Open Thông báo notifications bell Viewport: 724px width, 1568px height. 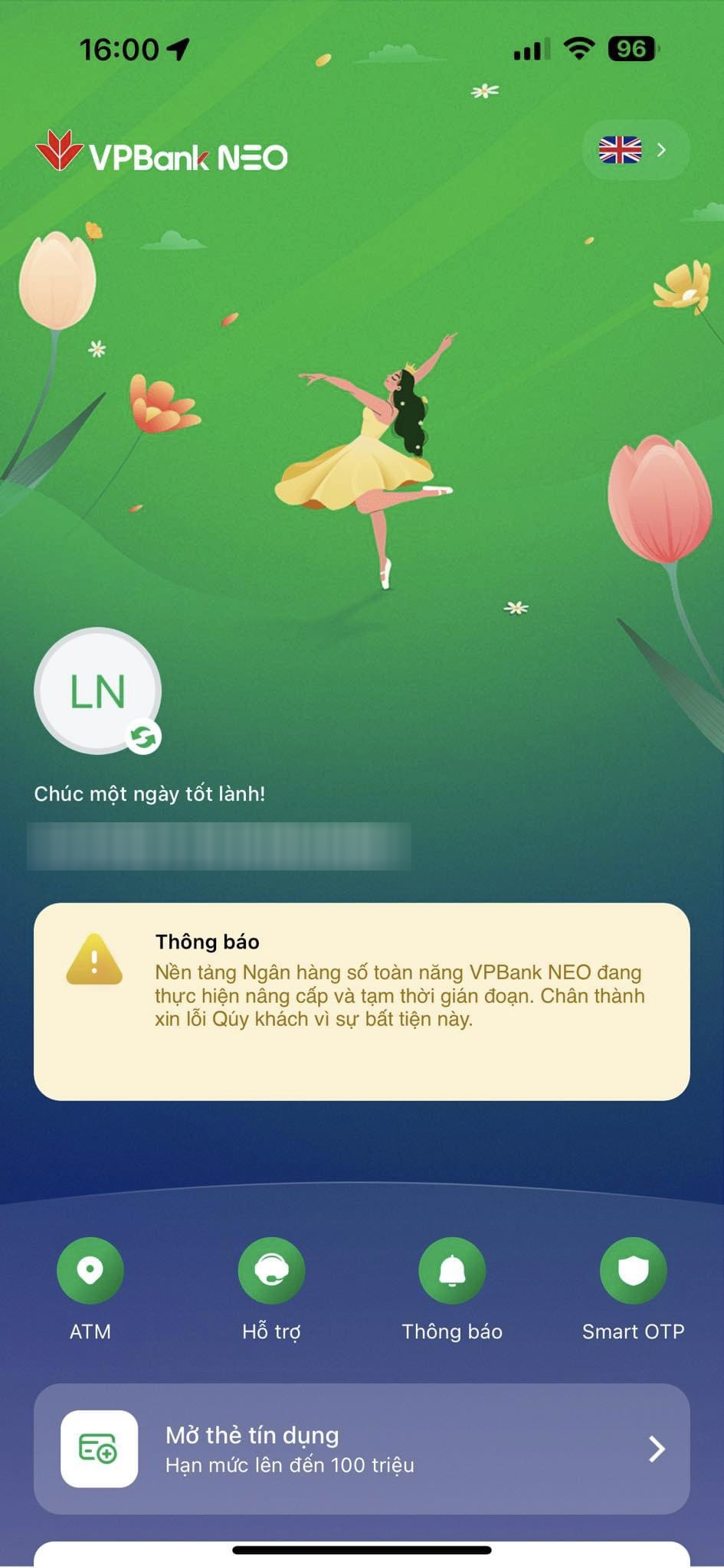(x=452, y=1270)
